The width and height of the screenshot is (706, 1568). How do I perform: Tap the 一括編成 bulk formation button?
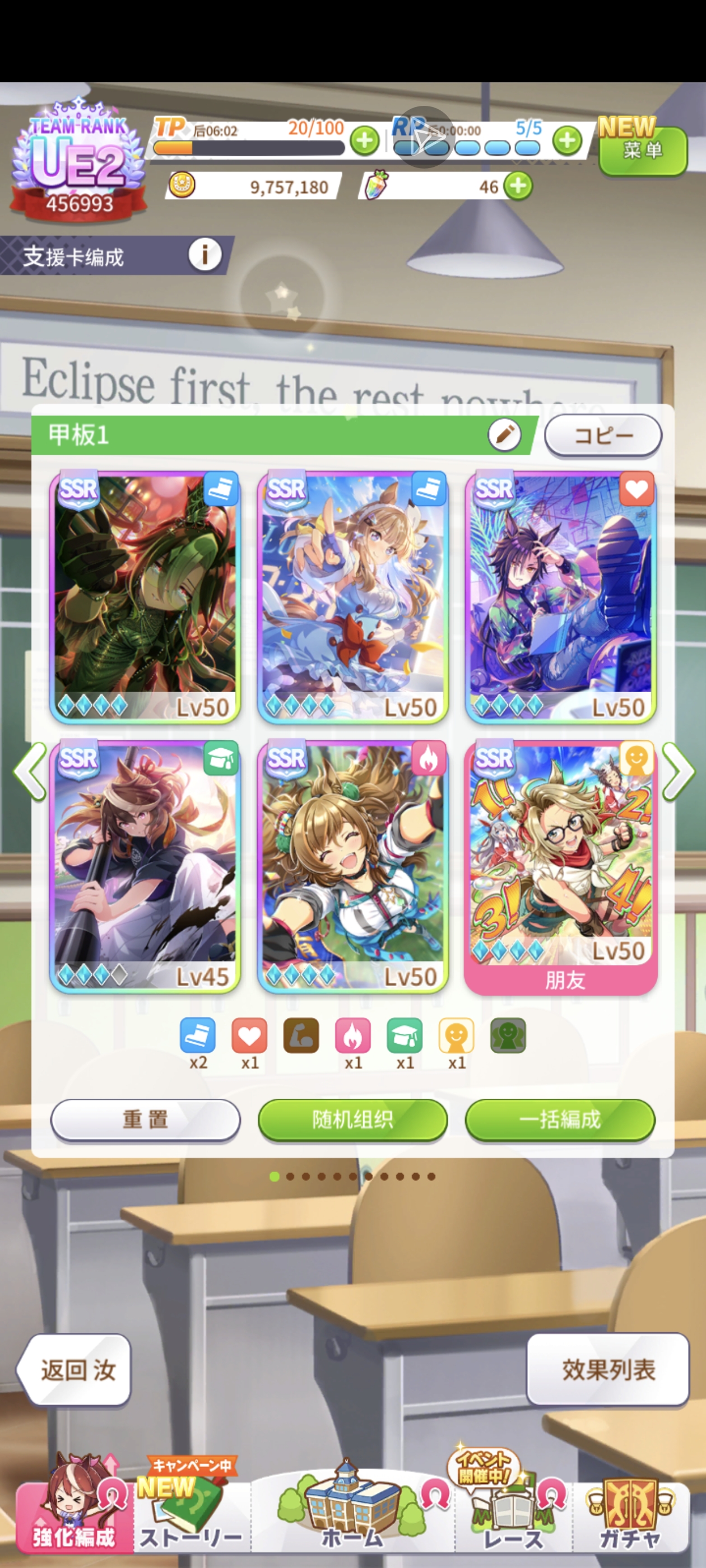point(560,1119)
